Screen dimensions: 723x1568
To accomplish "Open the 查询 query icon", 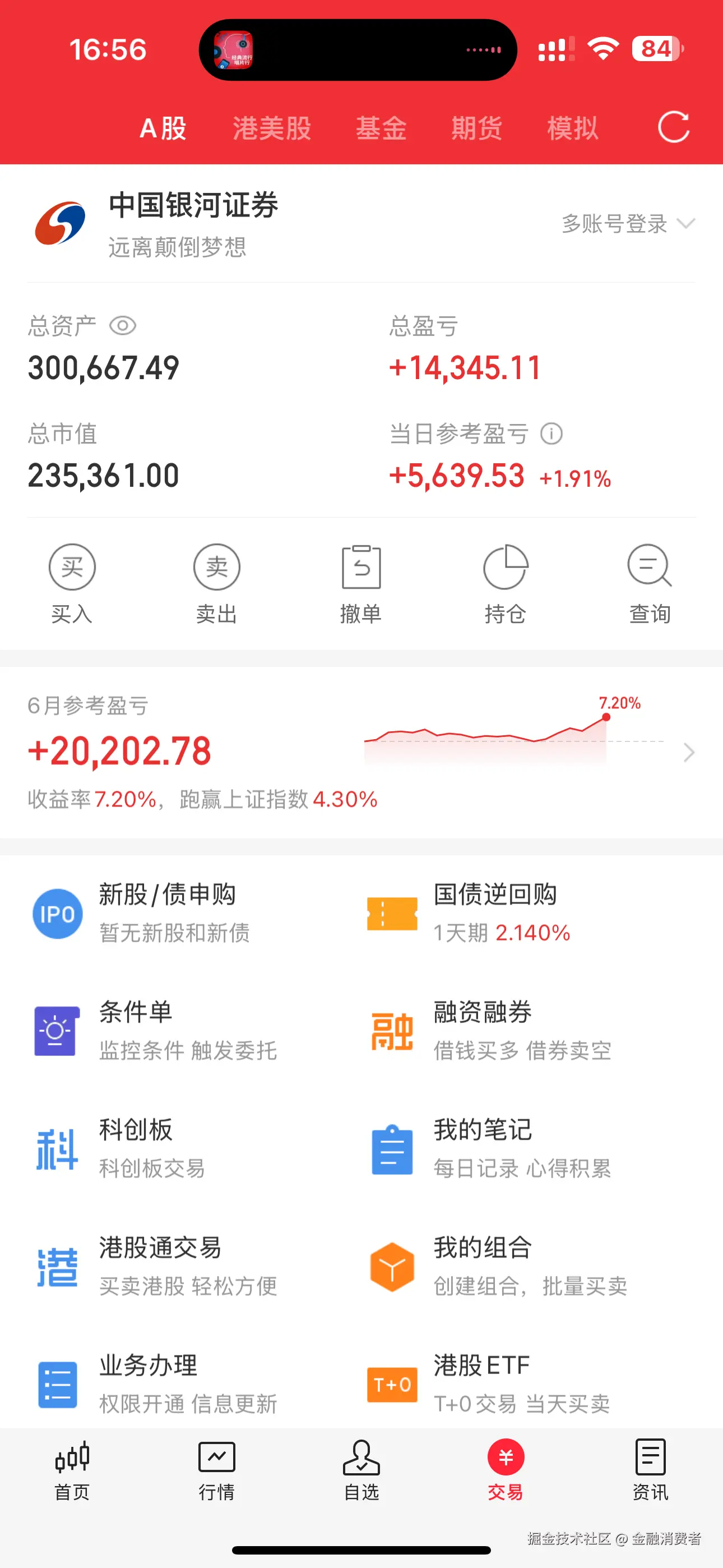I will [650, 582].
